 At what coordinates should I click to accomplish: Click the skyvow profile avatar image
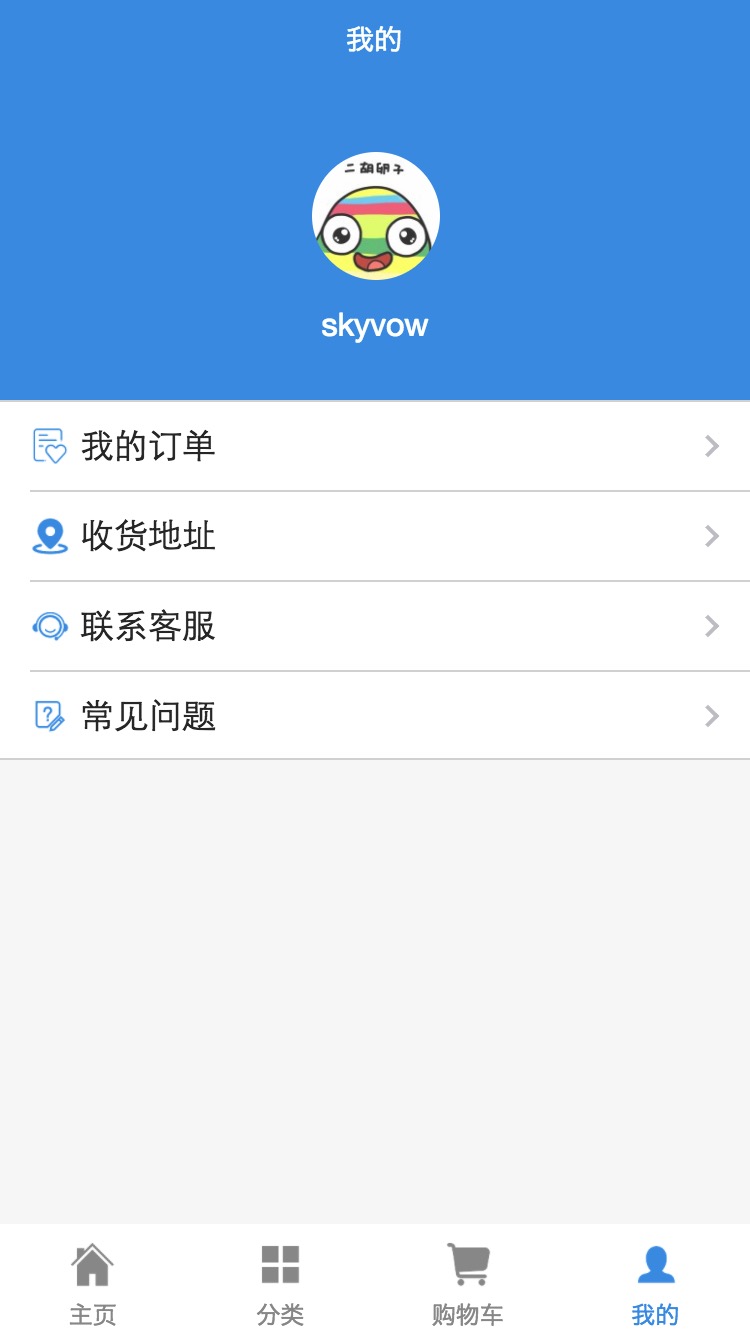pyautogui.click(x=375, y=215)
